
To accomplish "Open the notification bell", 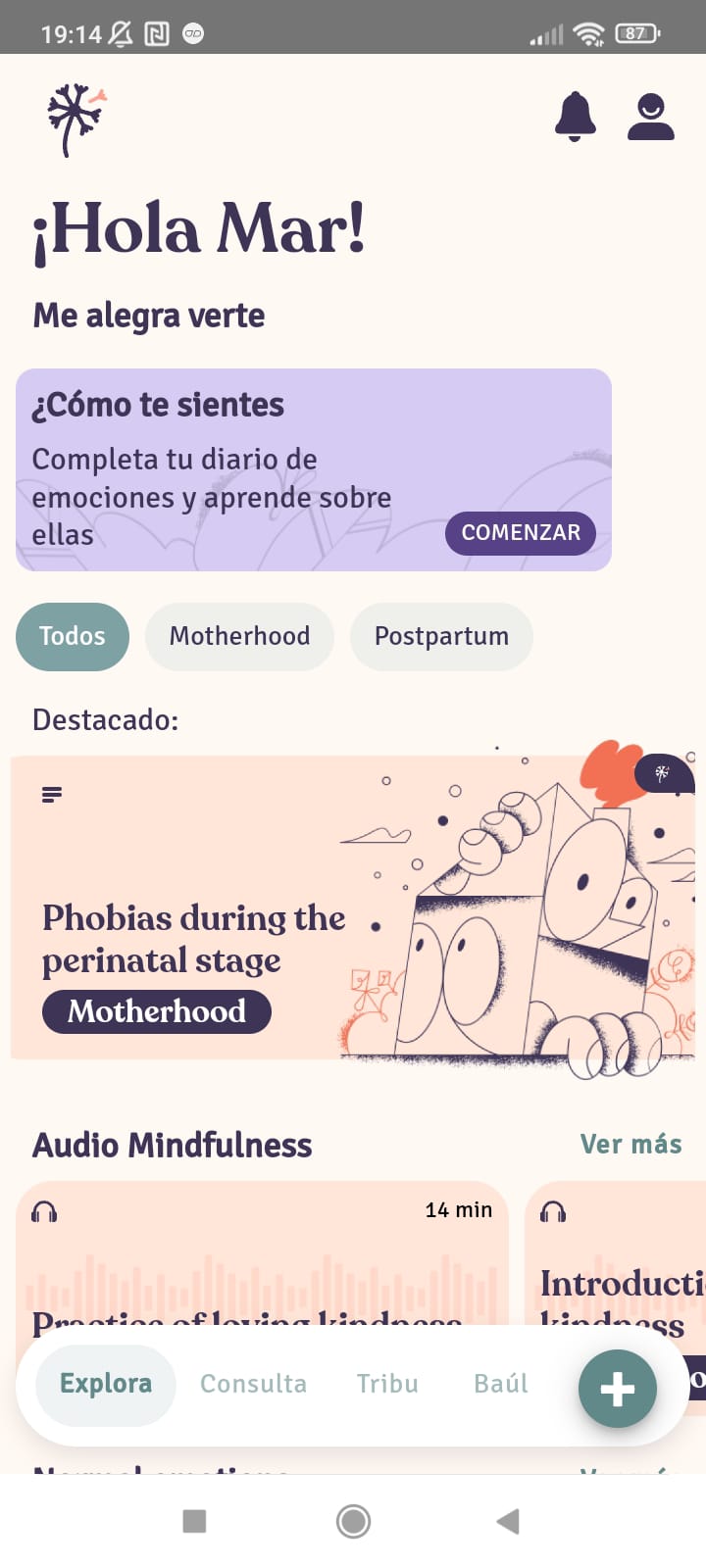I will click(x=576, y=117).
